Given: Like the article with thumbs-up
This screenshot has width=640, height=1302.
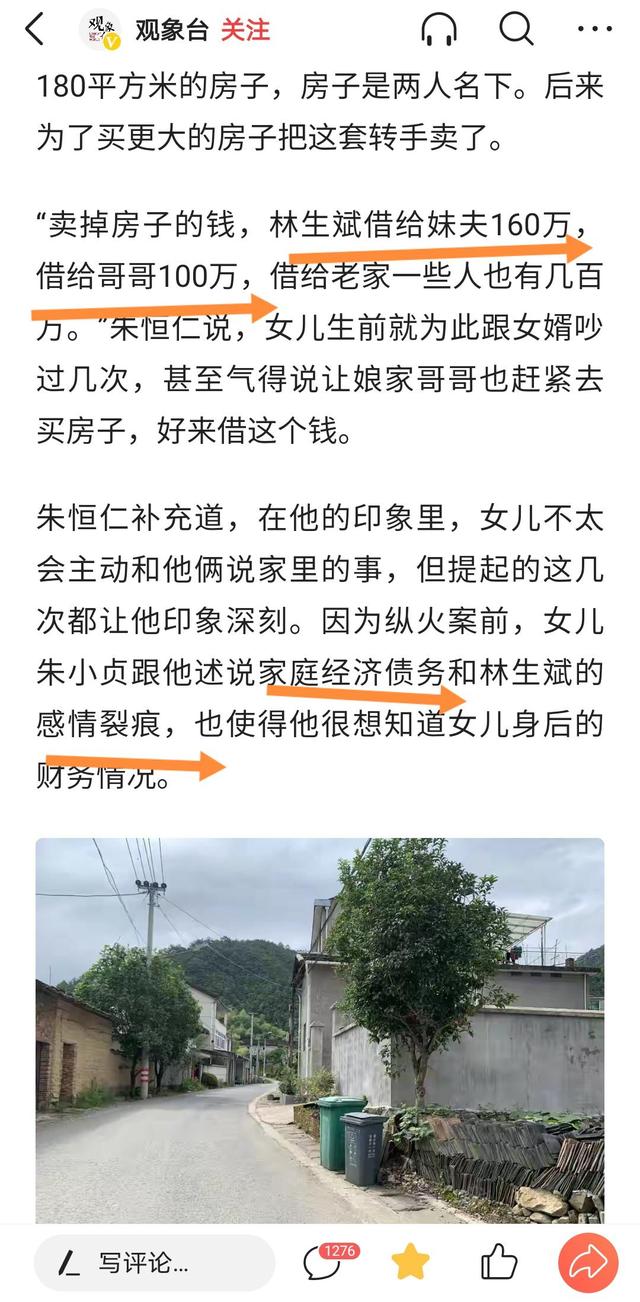Looking at the screenshot, I should (x=499, y=1263).
